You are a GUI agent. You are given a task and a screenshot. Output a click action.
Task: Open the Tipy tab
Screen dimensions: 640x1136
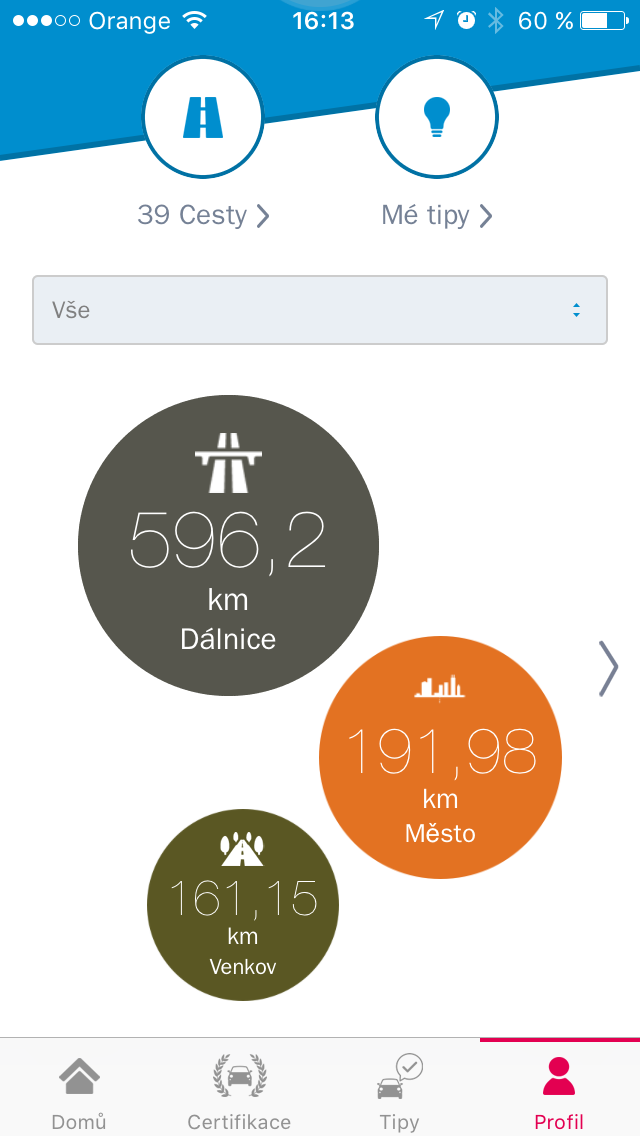point(399,1092)
